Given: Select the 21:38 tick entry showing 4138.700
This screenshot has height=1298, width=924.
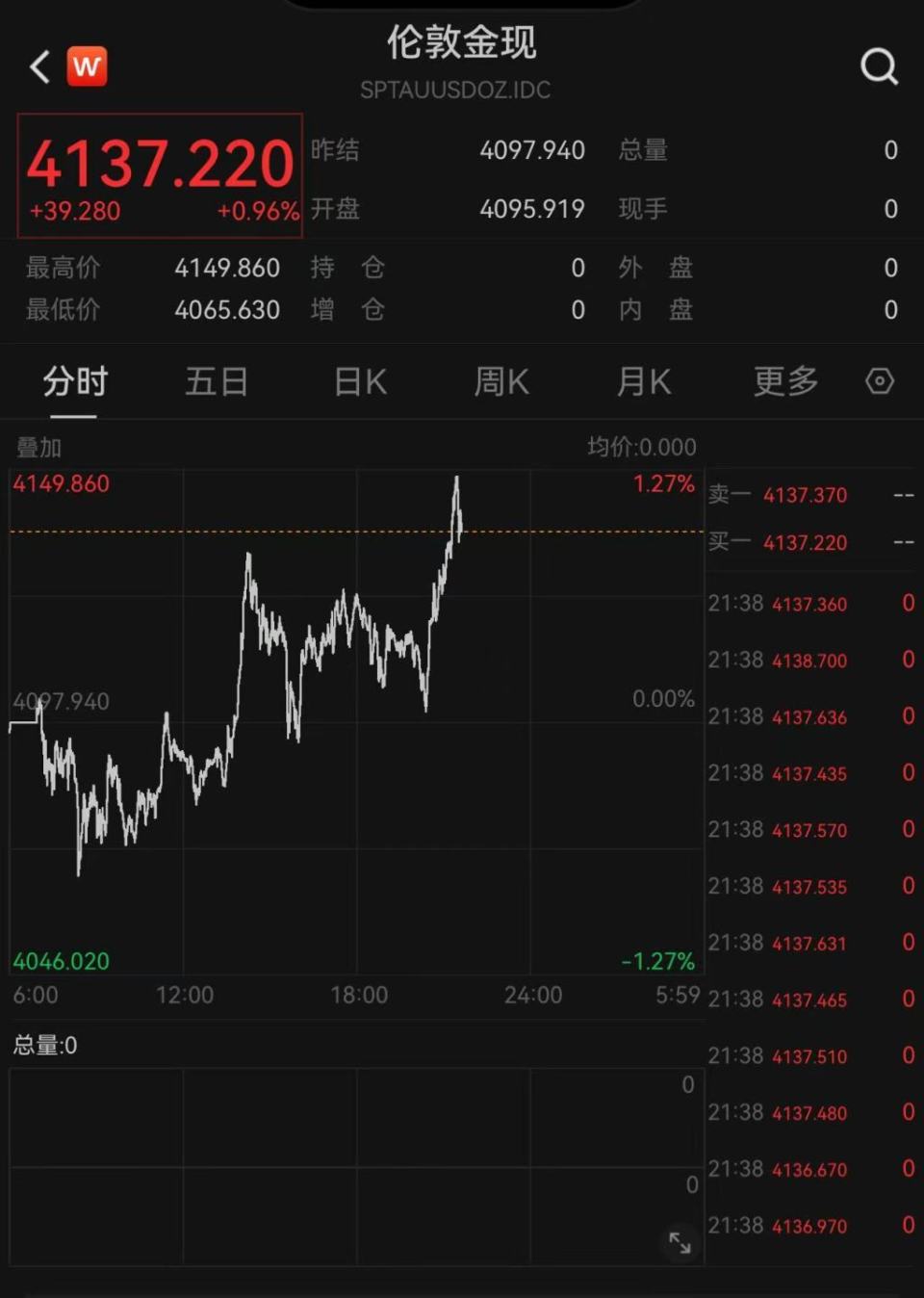Looking at the screenshot, I should (811, 660).
